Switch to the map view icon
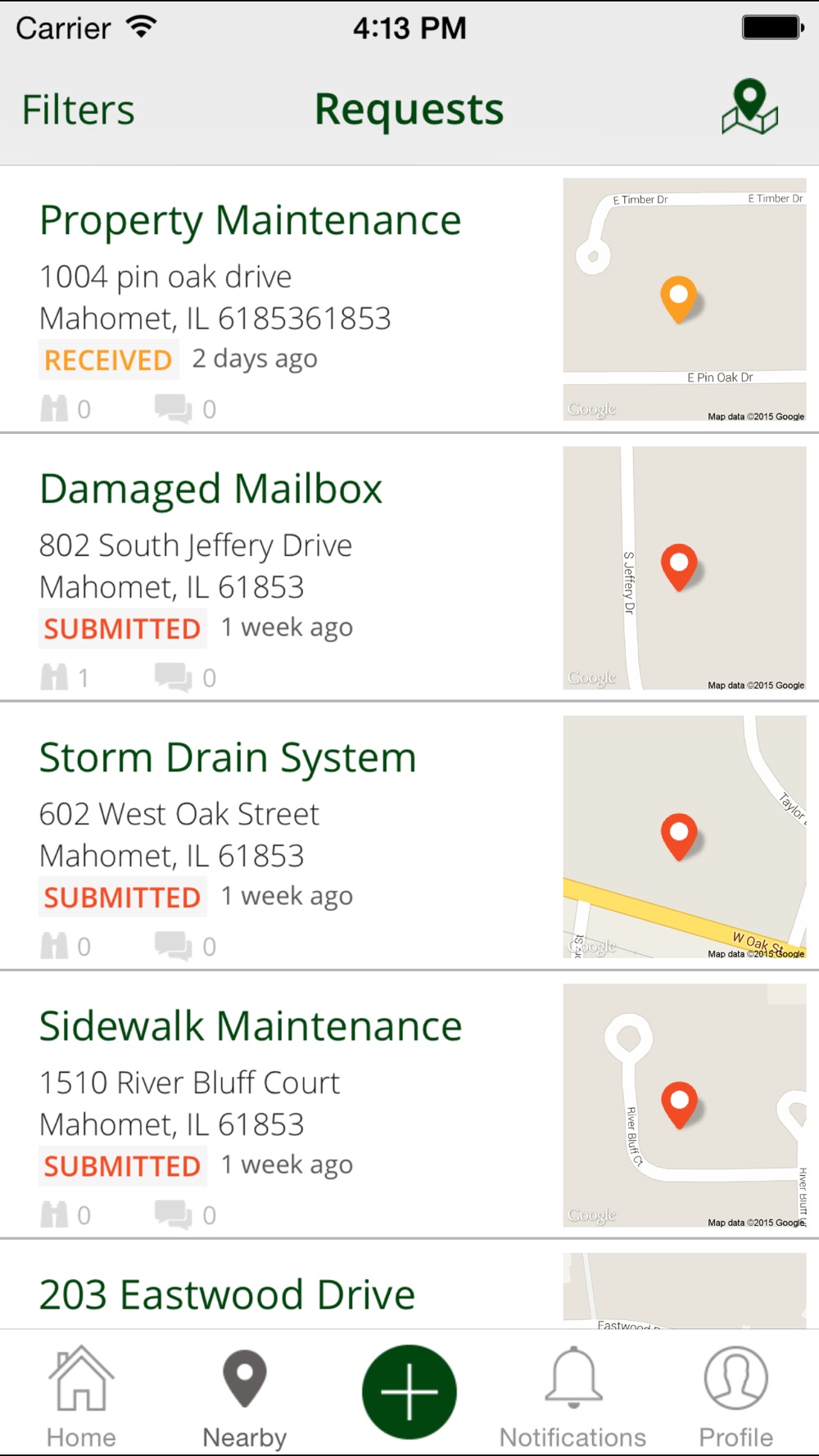The height and width of the screenshot is (1456, 819). coord(749,108)
